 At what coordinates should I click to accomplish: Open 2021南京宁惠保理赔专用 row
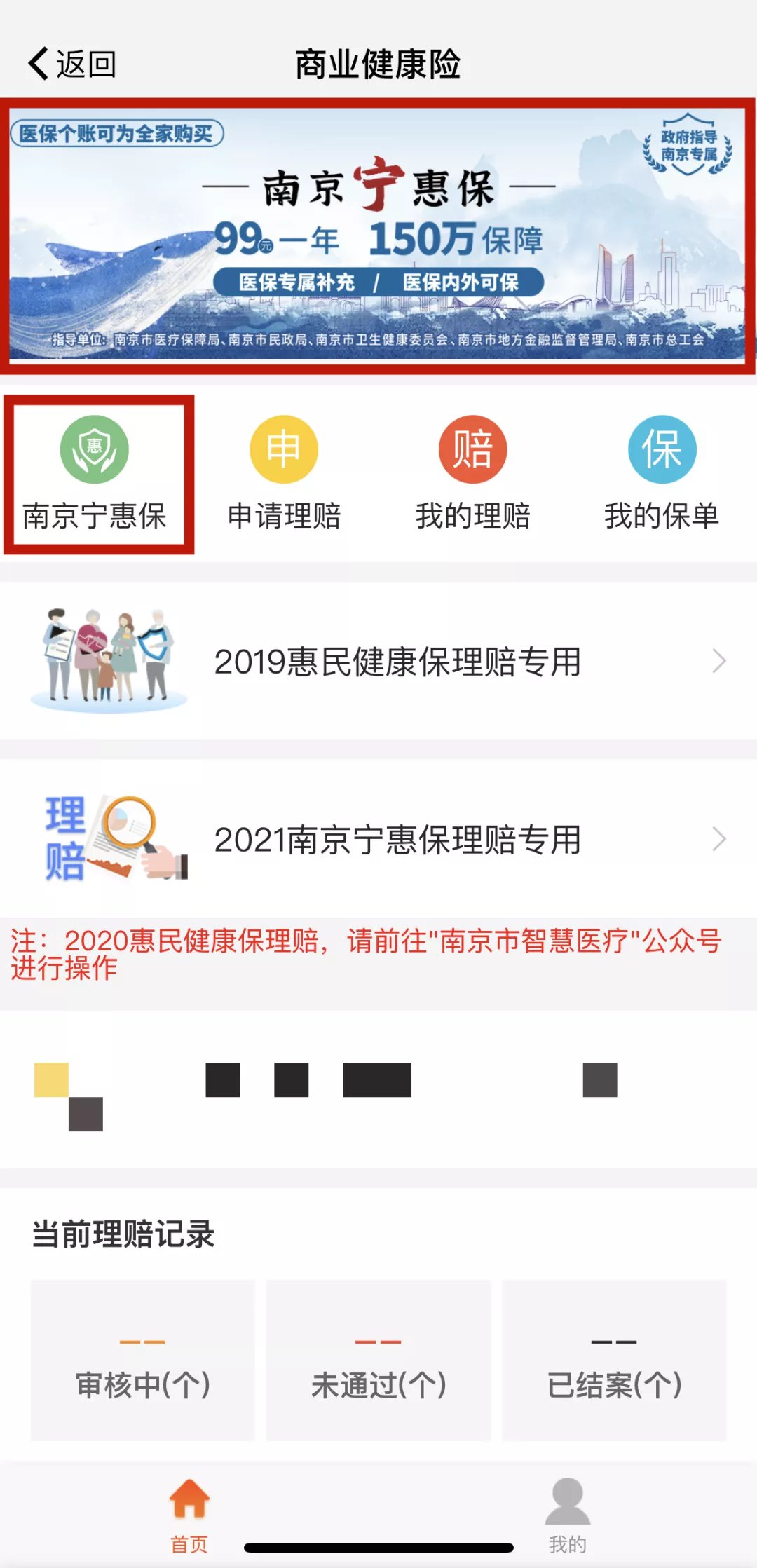[378, 839]
